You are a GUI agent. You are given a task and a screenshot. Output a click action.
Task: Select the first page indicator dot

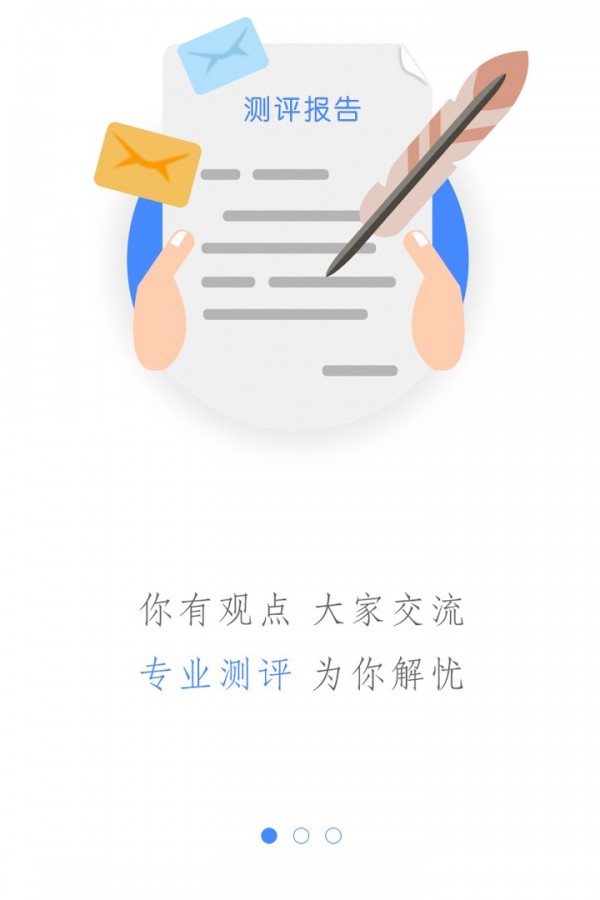(x=269, y=836)
